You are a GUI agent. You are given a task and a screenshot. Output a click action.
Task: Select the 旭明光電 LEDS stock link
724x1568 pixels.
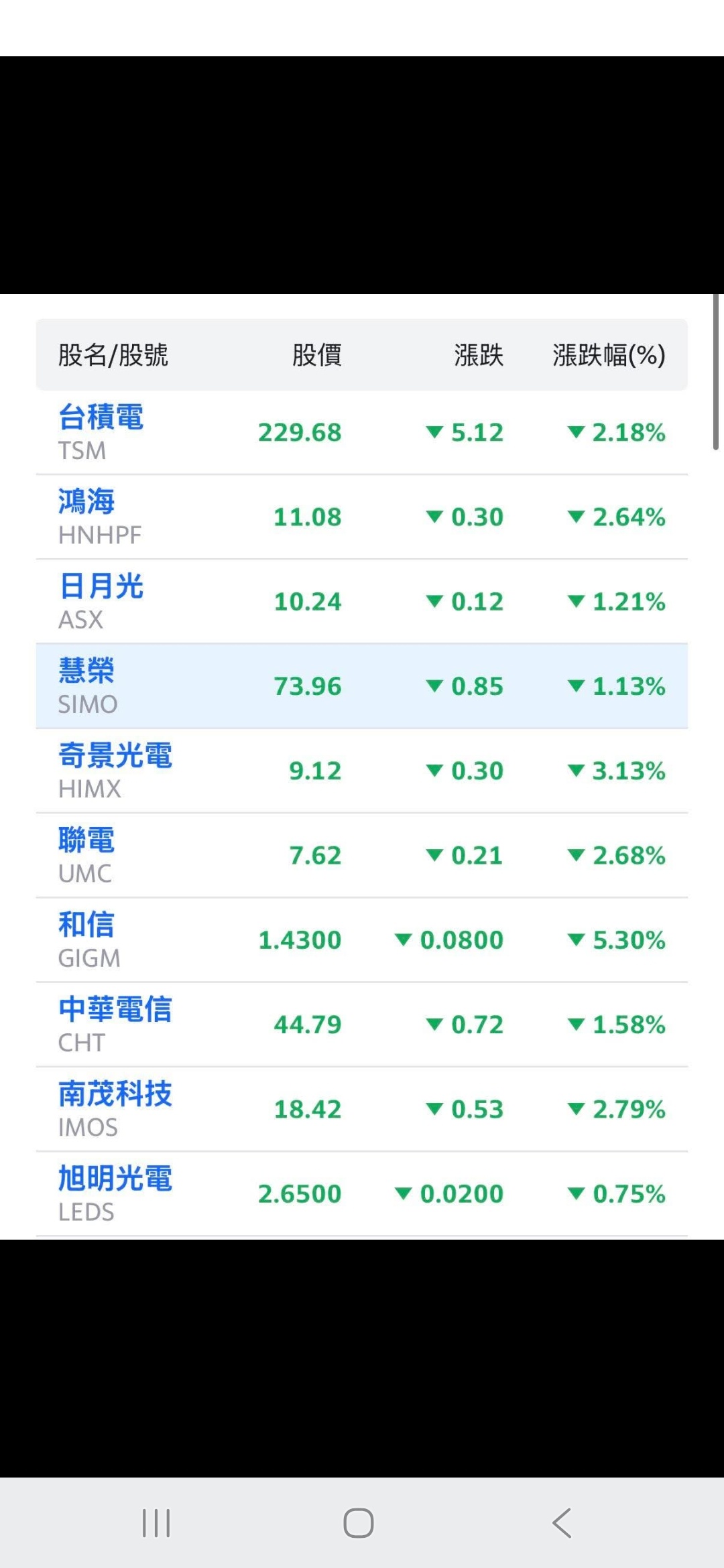tap(115, 1178)
